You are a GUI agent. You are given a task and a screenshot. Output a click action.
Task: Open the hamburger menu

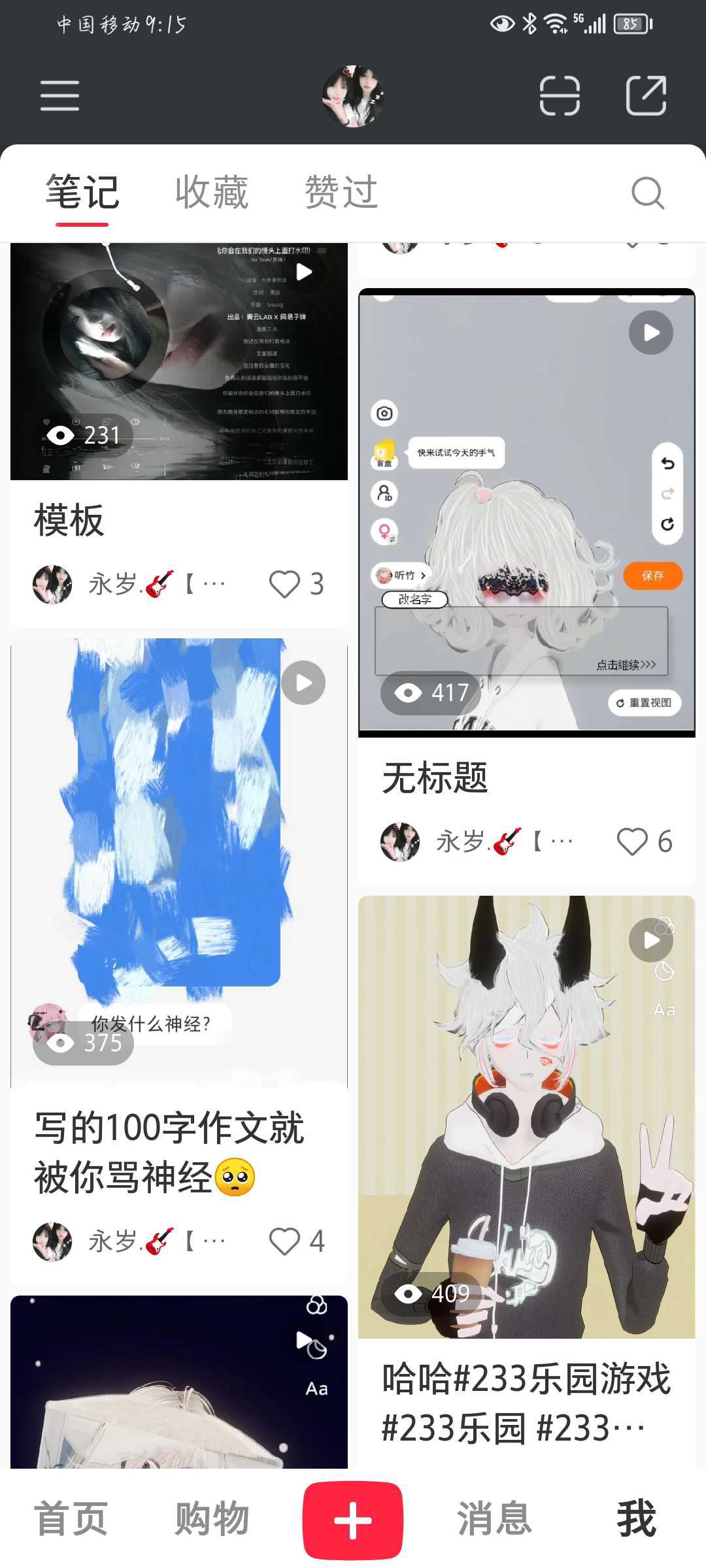point(59,95)
